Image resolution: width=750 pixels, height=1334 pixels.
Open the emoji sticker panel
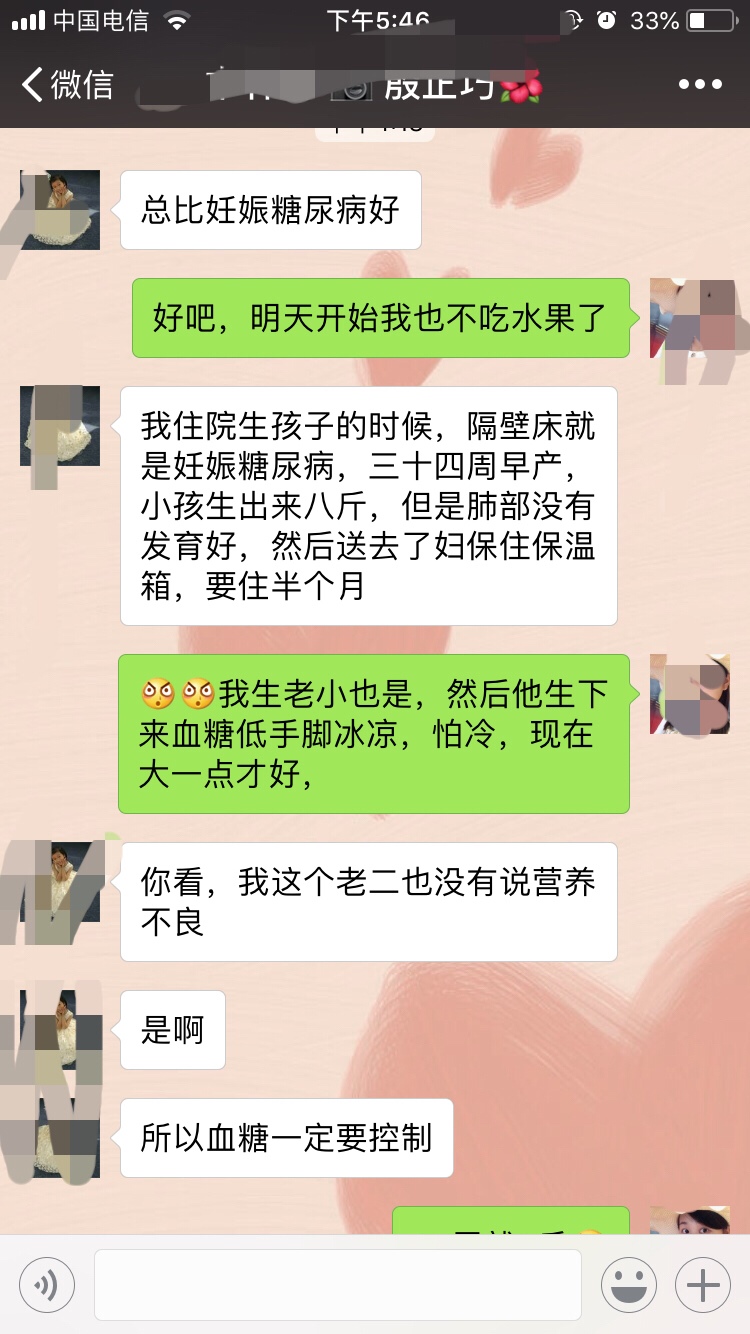click(628, 1284)
